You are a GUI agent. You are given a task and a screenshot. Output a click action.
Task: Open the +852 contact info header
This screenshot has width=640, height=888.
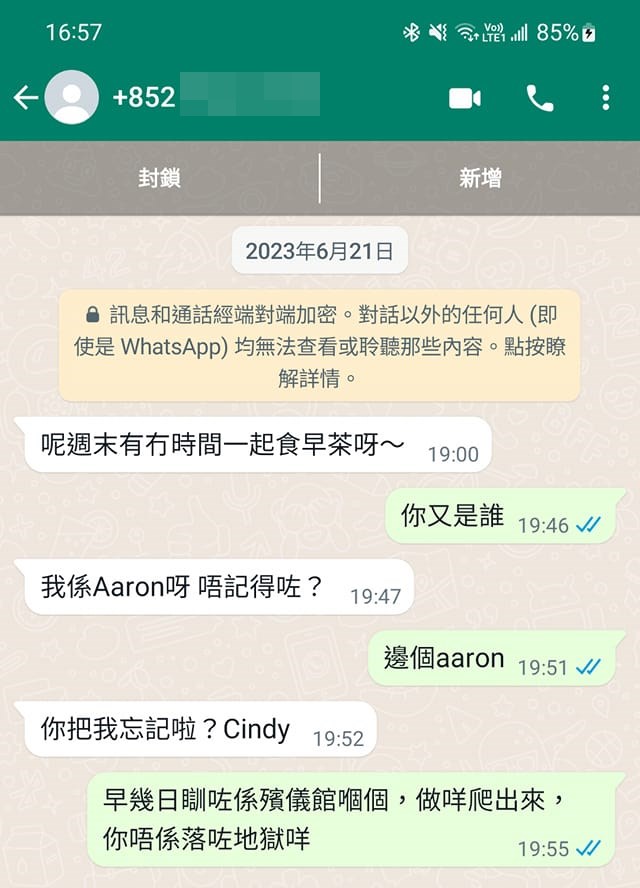point(215,97)
